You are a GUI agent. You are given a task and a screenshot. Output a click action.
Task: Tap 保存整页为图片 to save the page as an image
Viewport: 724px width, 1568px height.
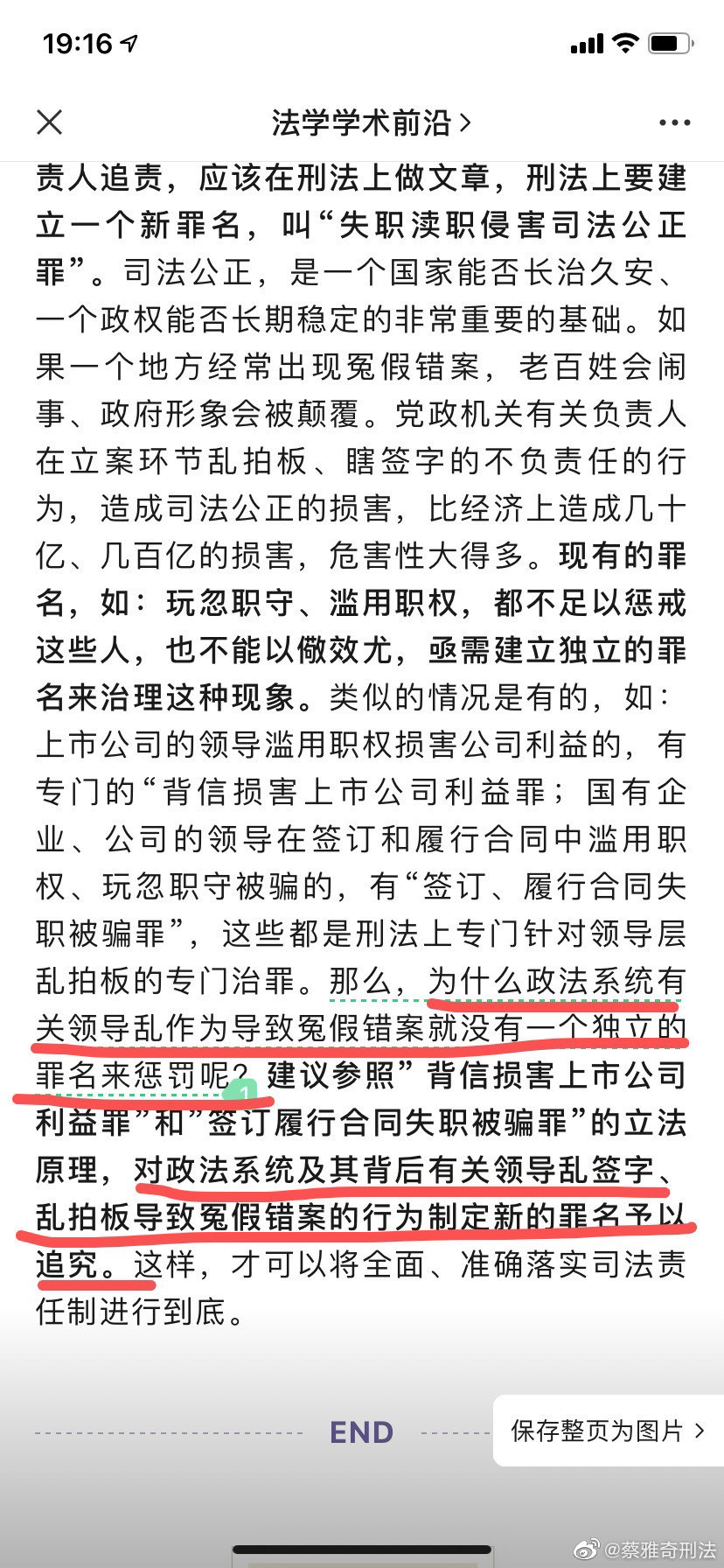tap(607, 1431)
